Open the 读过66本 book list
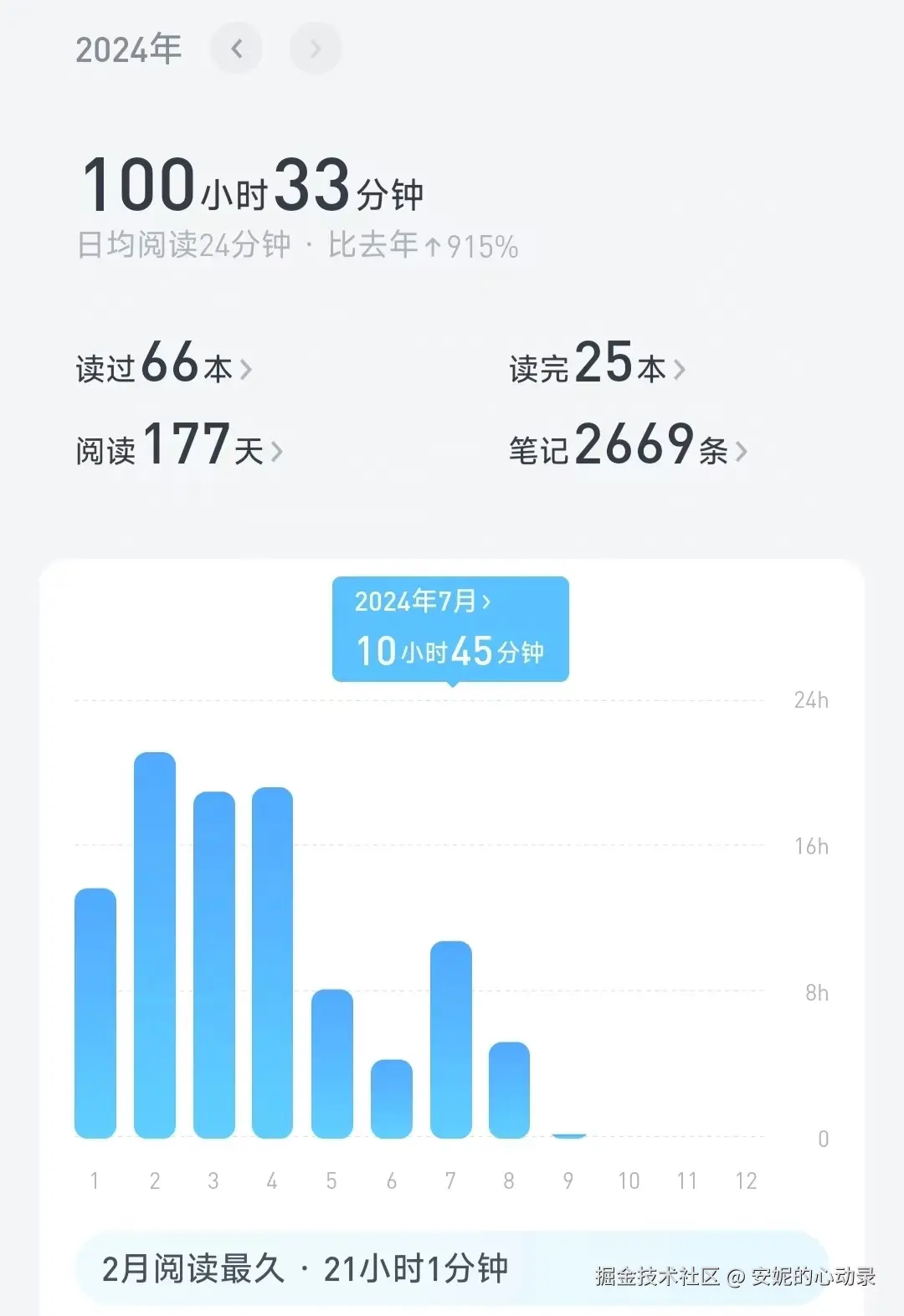The image size is (904, 1316). pyautogui.click(x=164, y=365)
